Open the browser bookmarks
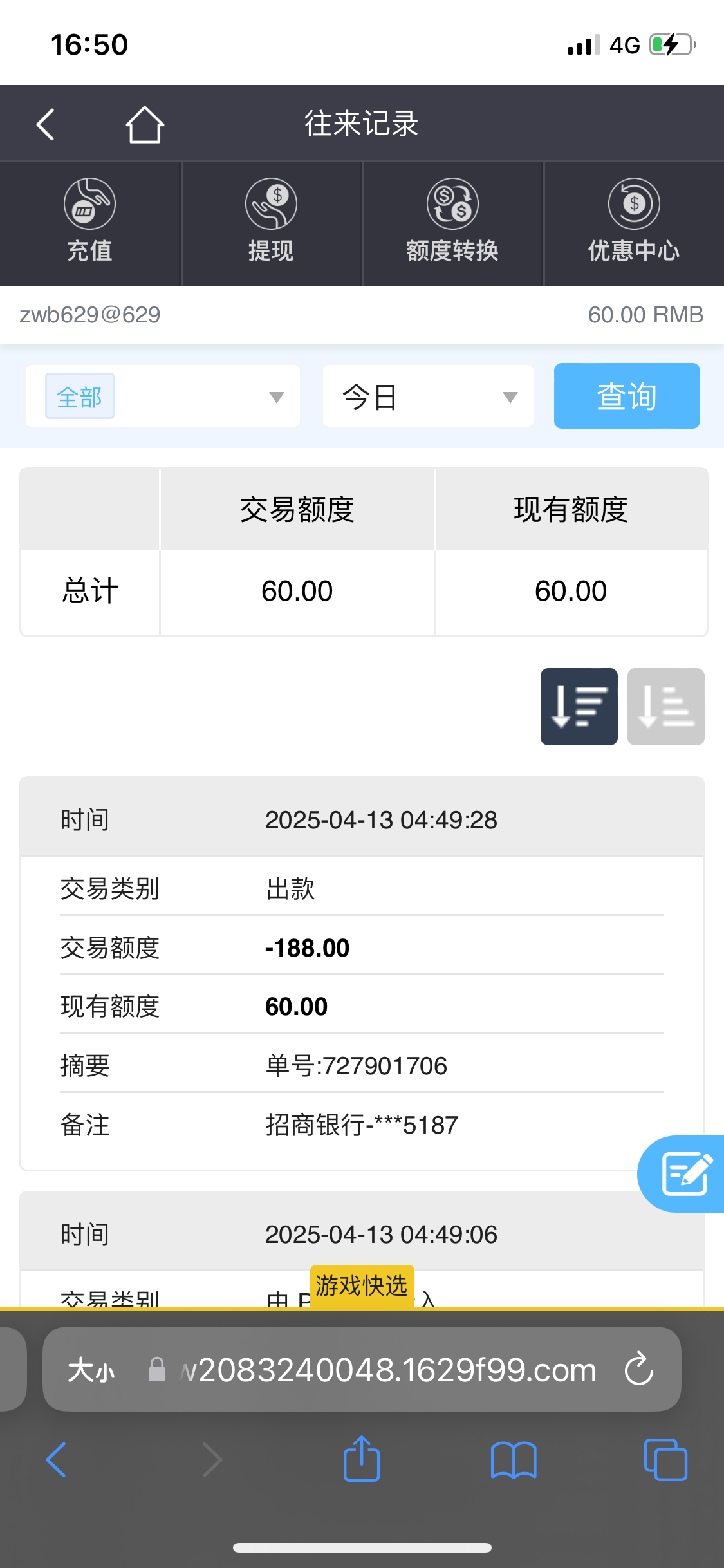This screenshot has height=1568, width=724. point(514,1460)
